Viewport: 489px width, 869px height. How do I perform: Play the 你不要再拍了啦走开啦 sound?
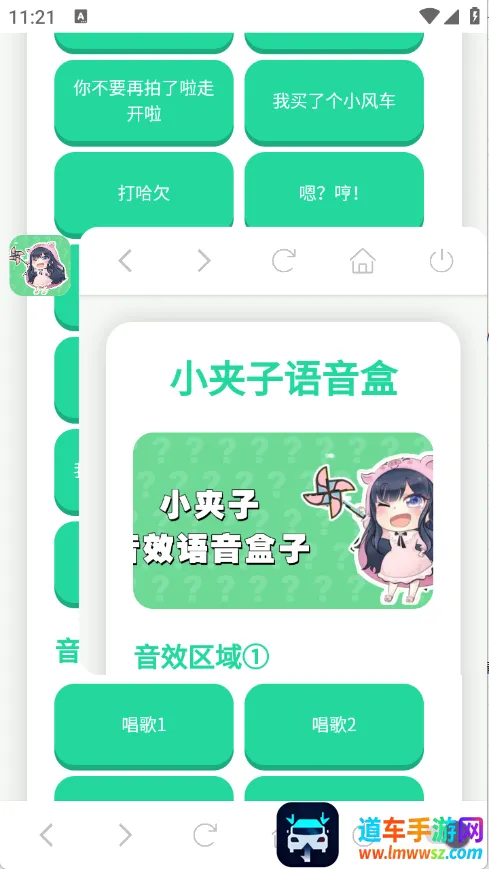click(x=144, y=102)
